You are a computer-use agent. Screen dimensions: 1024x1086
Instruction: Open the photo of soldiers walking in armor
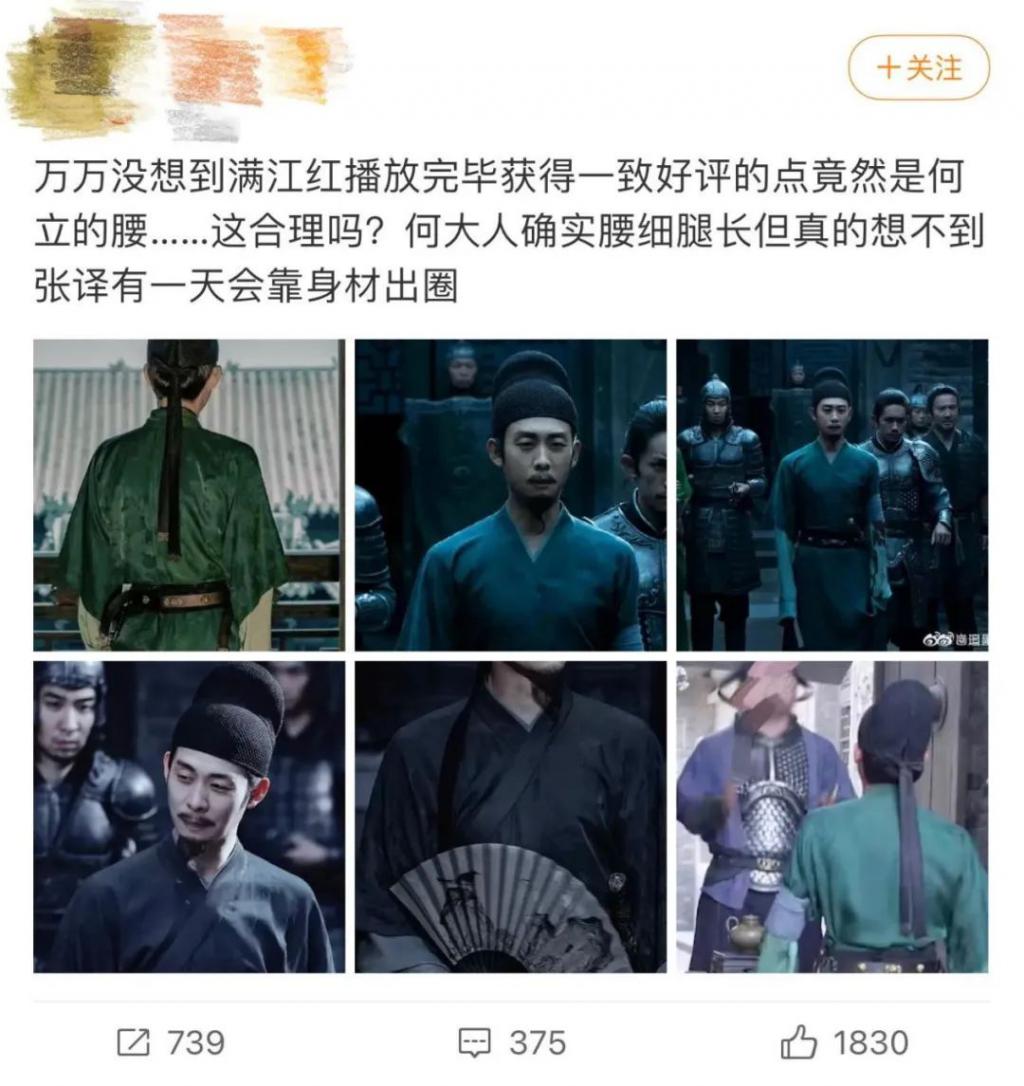pos(832,495)
